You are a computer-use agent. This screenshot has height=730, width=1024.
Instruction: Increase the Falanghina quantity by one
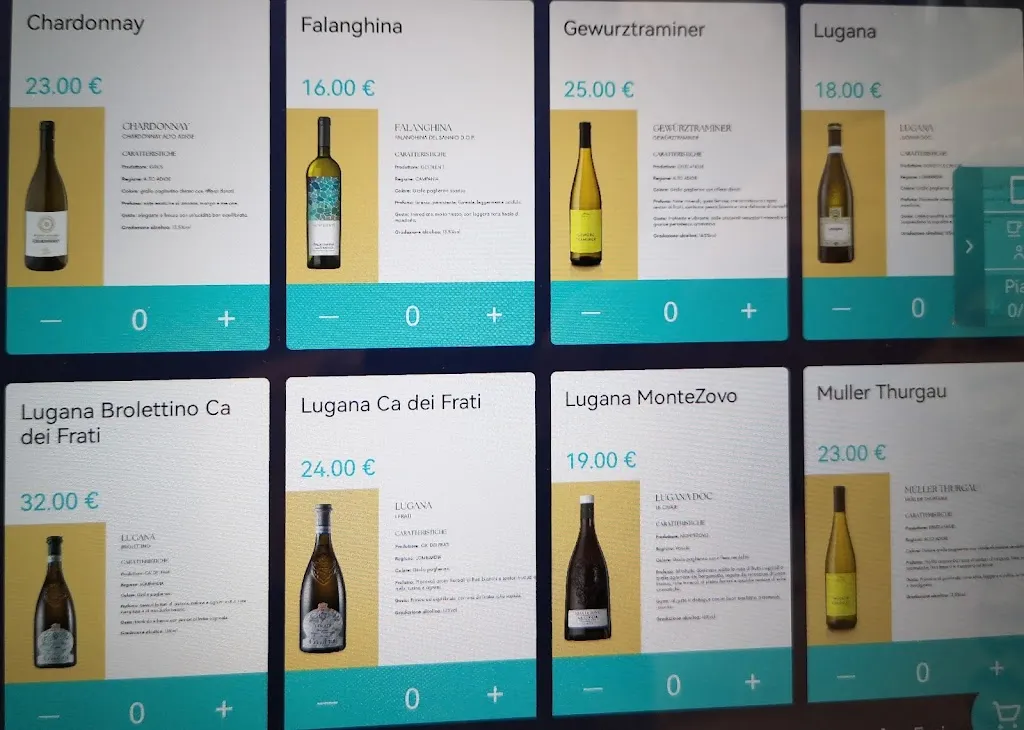[494, 315]
